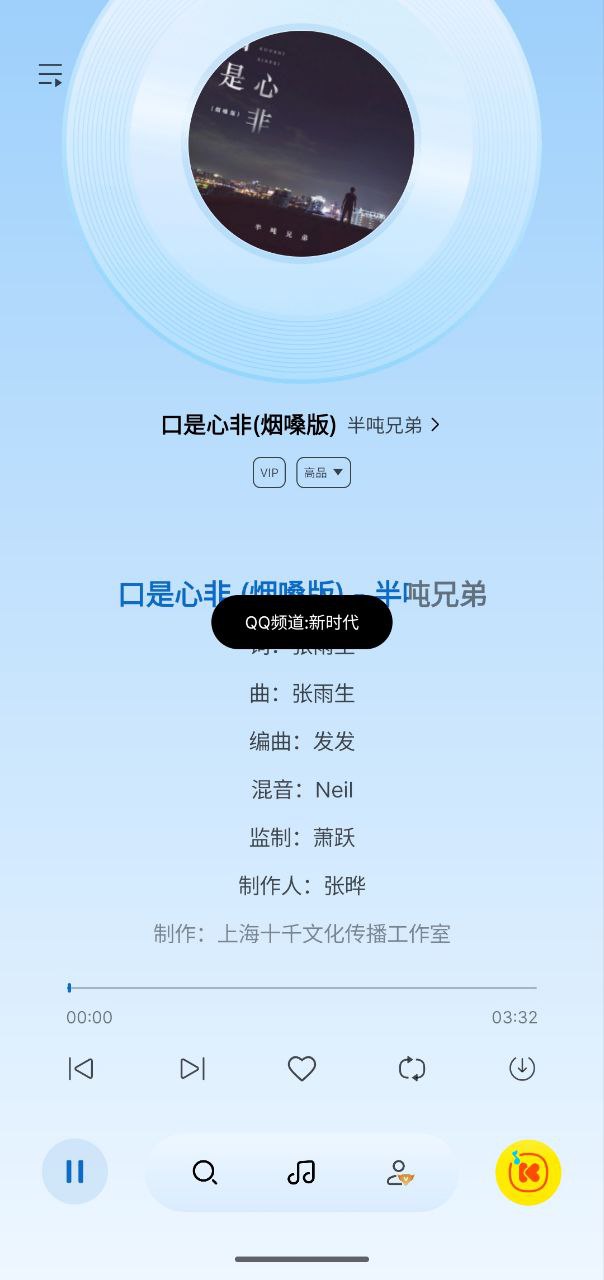Image resolution: width=604 pixels, height=1280 pixels.
Task: Tap the album cover disc
Action: [301, 143]
